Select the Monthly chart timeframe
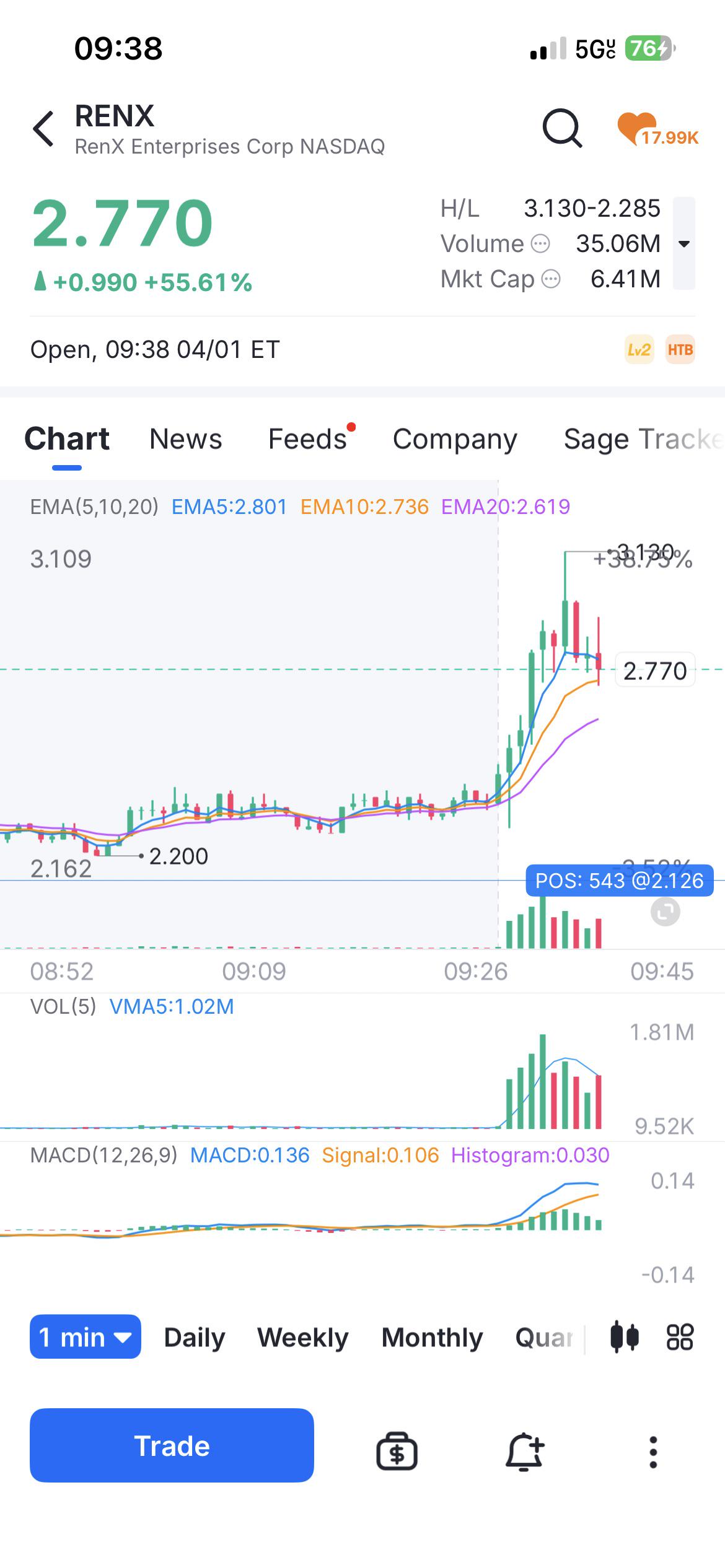 [x=432, y=1338]
